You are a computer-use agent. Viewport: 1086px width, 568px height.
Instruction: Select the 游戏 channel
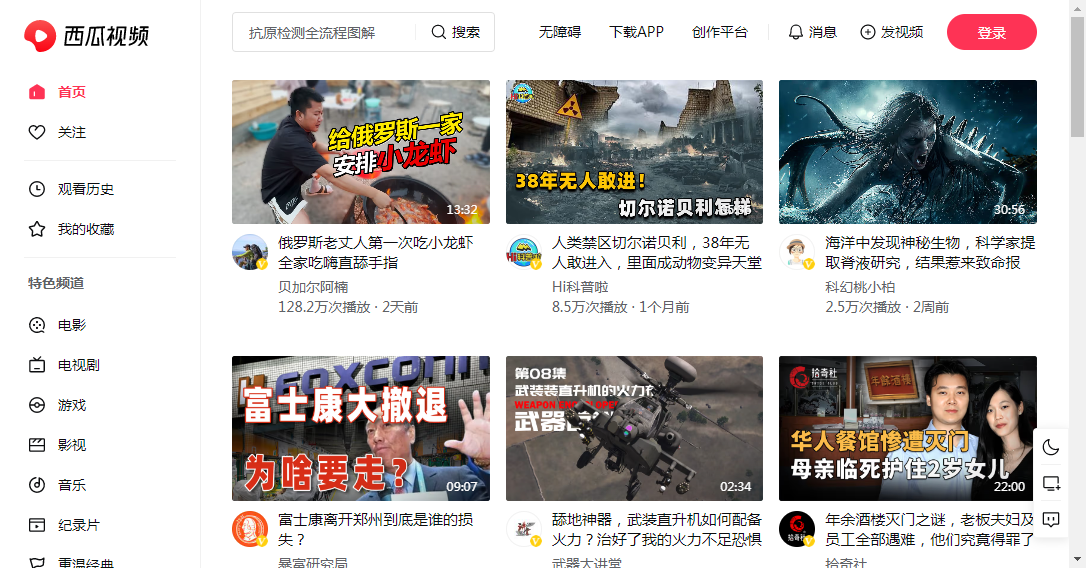(71, 405)
